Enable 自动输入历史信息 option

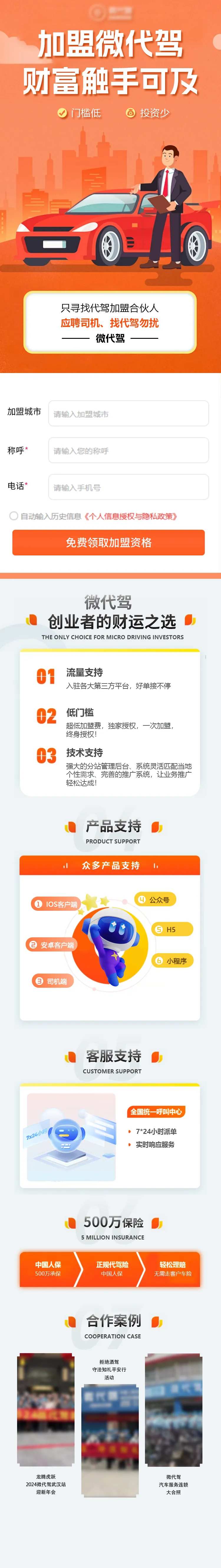pos(13,516)
